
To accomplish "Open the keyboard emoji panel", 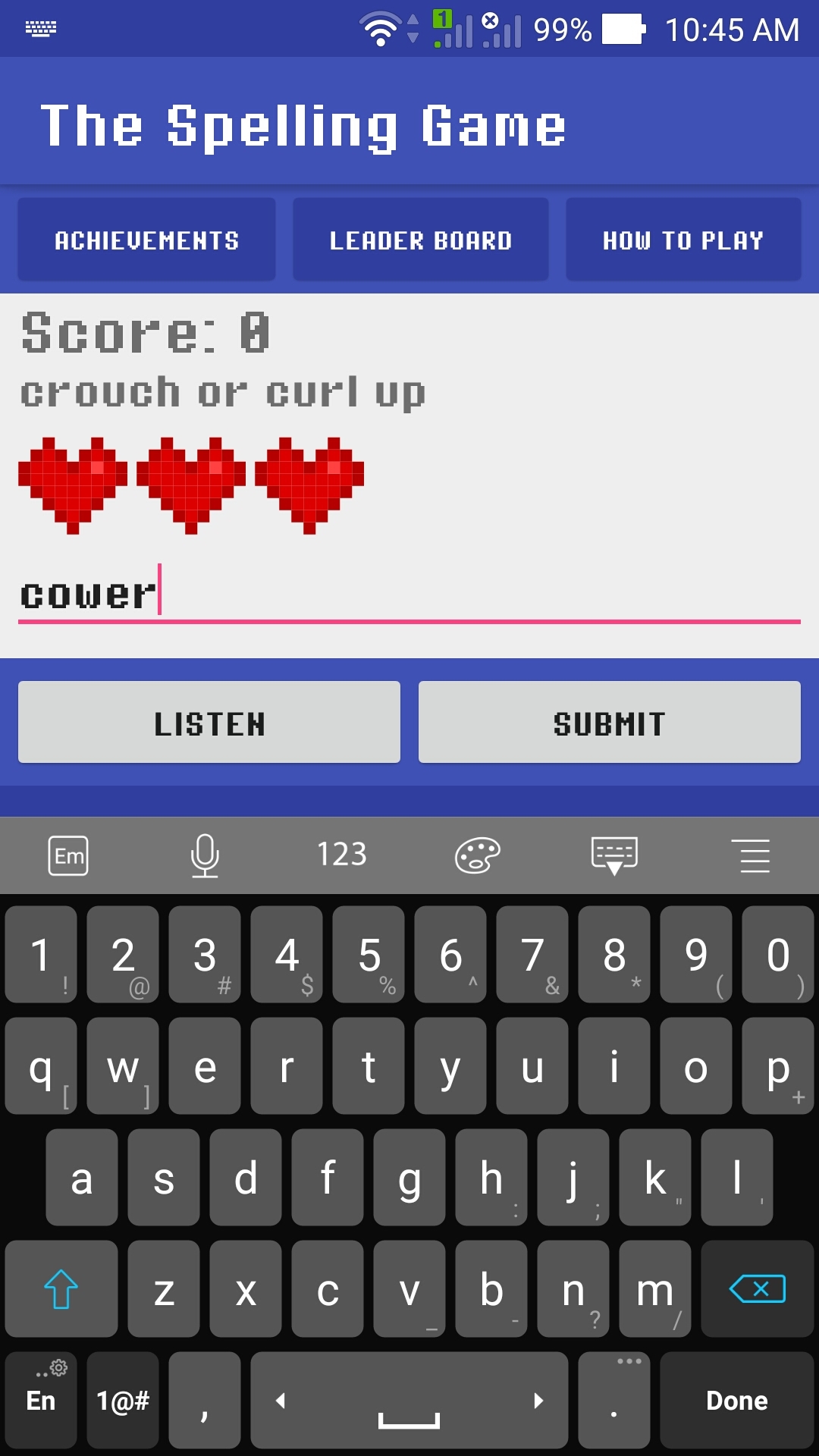I will pyautogui.click(x=68, y=855).
